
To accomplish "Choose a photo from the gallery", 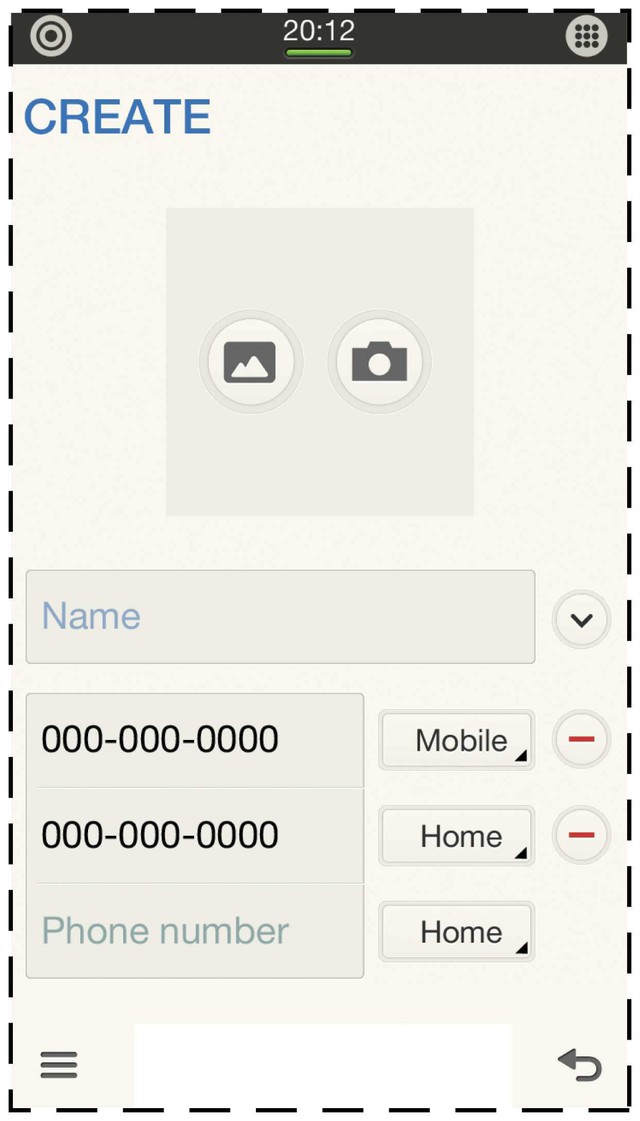I will (x=250, y=361).
